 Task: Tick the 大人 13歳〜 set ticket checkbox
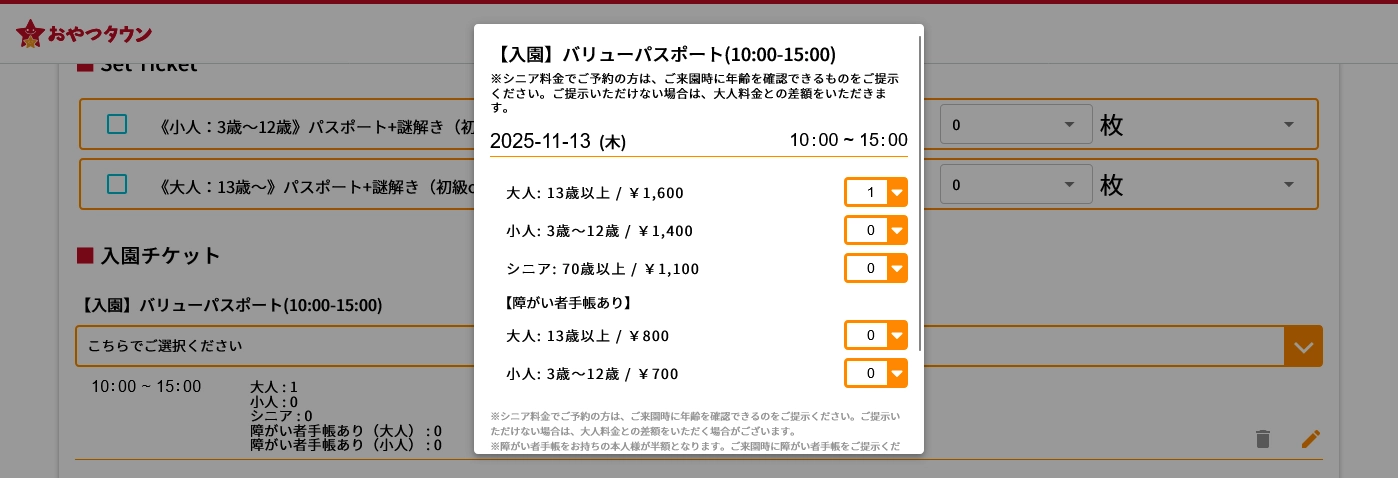(117, 184)
